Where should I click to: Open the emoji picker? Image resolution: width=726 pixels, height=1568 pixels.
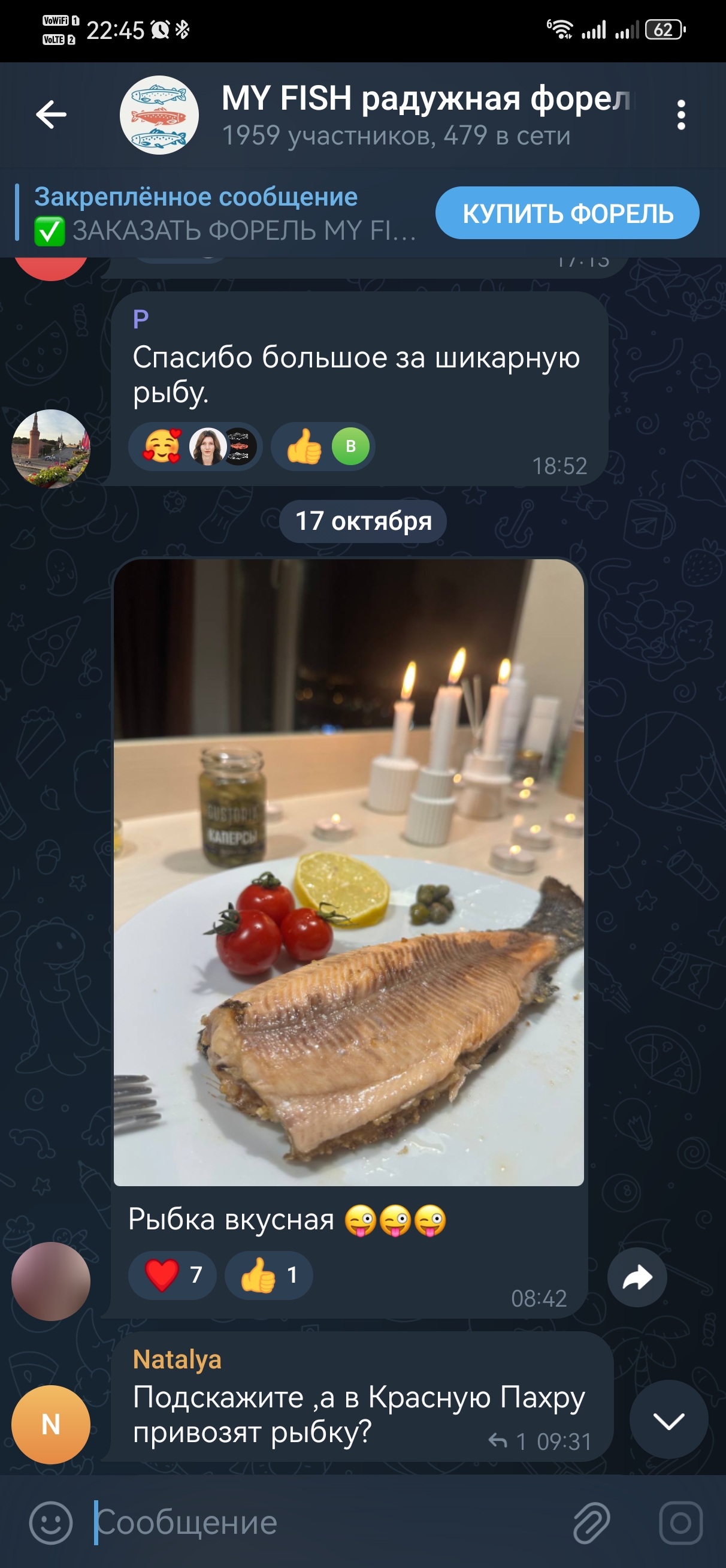51,1522
